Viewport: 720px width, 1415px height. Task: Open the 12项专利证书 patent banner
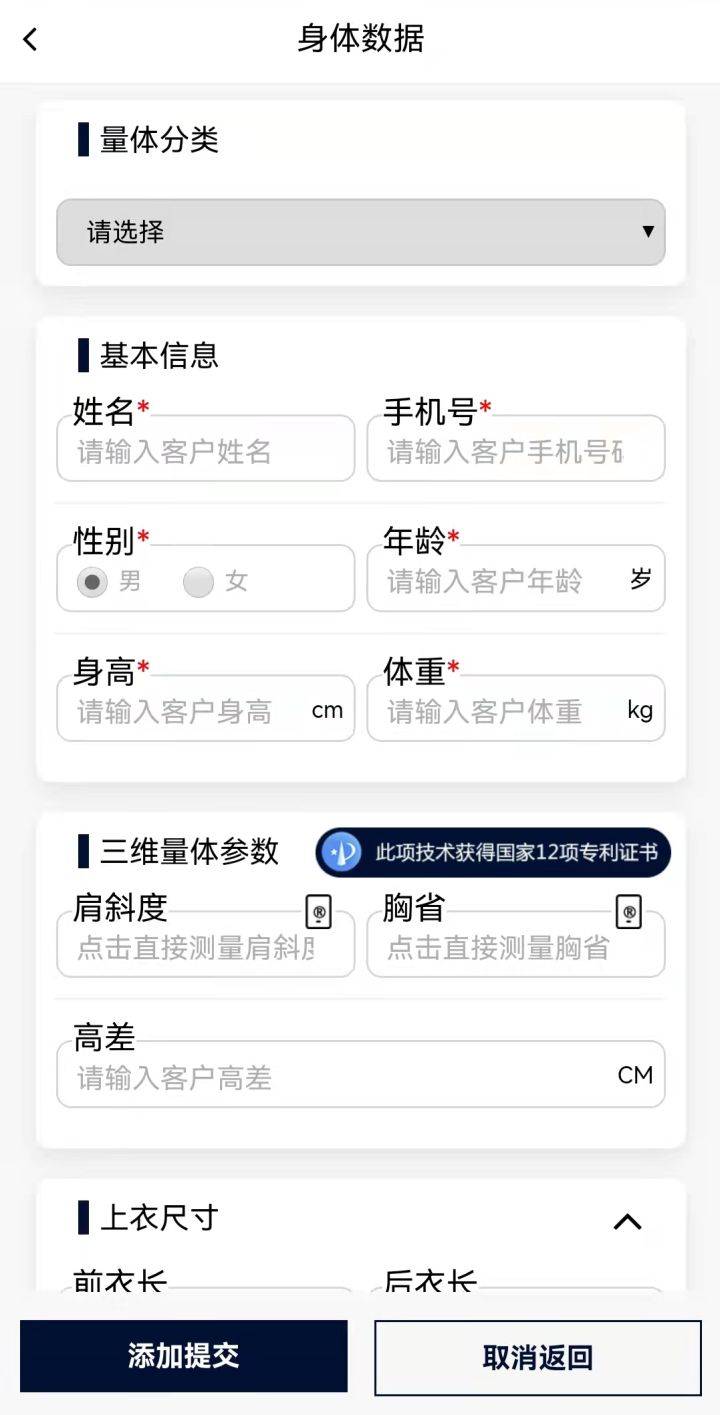493,852
